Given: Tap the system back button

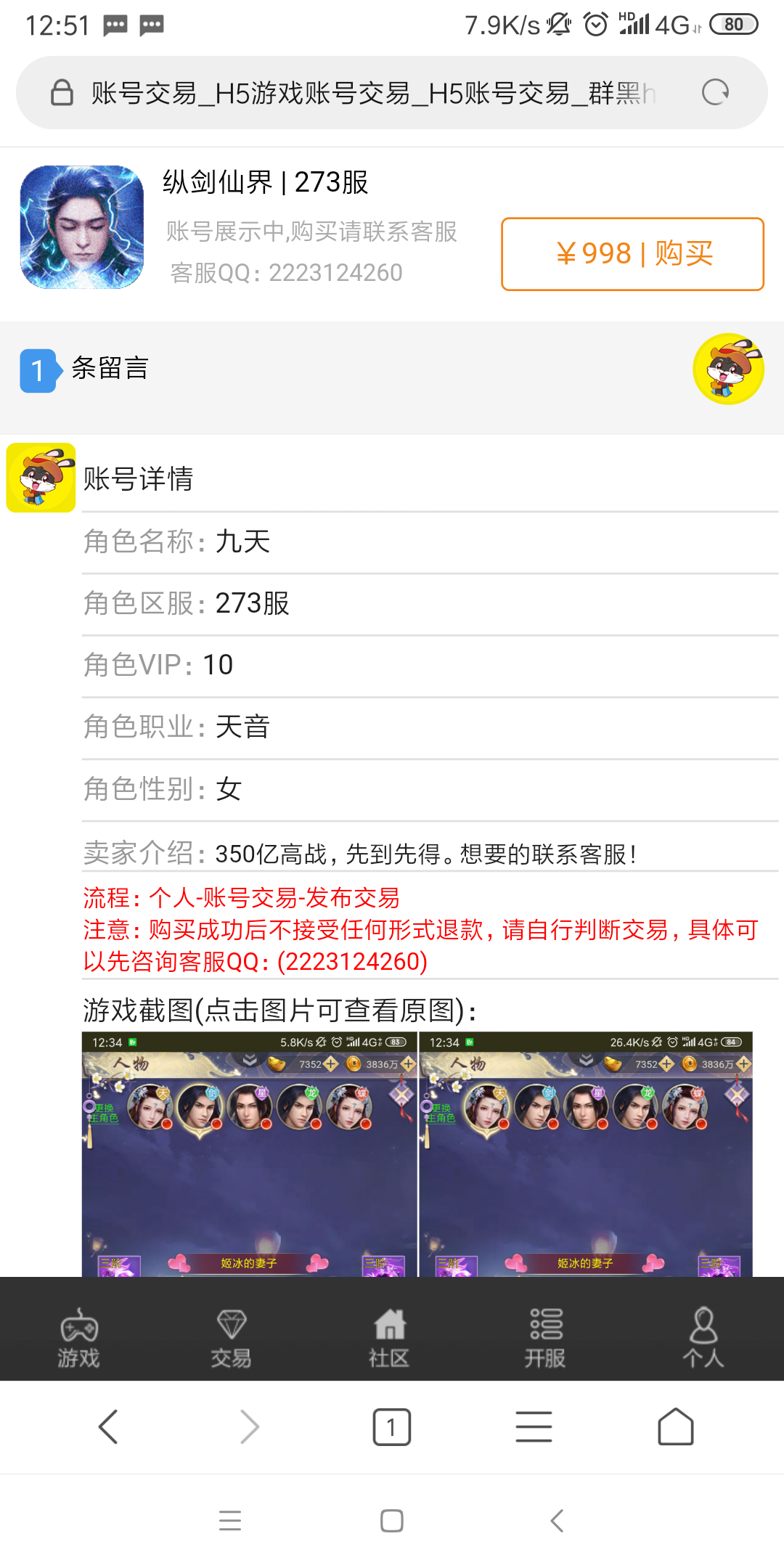Looking at the screenshot, I should [x=557, y=1520].
